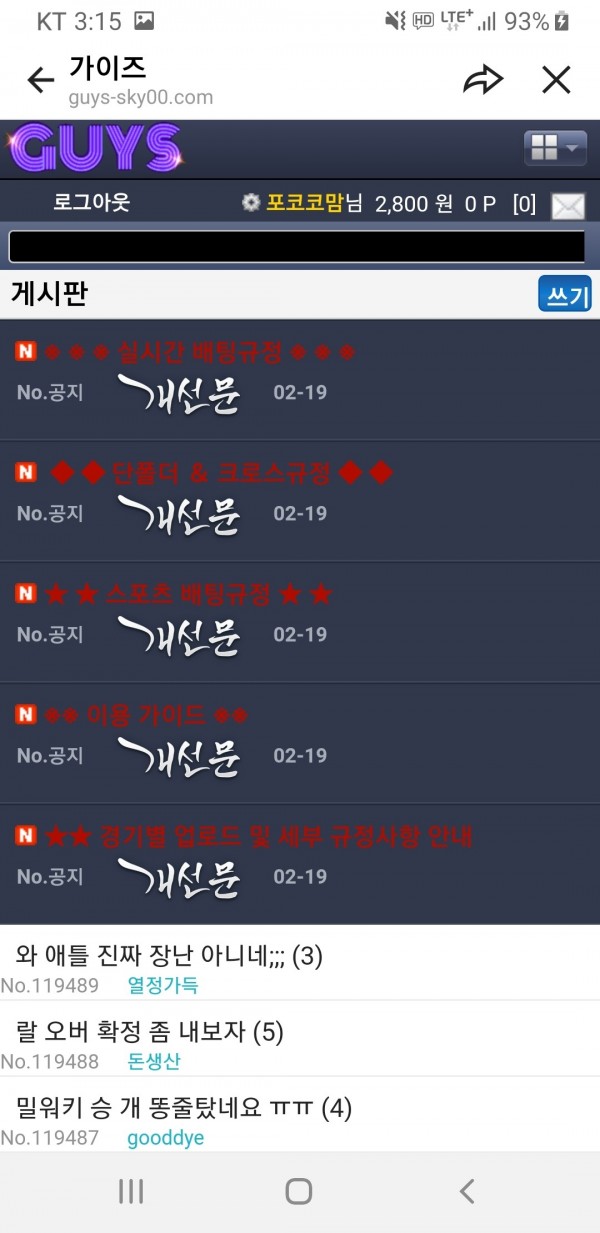Open the settings gear beside 포코코맘
The width and height of the screenshot is (600, 1233).
[251, 203]
